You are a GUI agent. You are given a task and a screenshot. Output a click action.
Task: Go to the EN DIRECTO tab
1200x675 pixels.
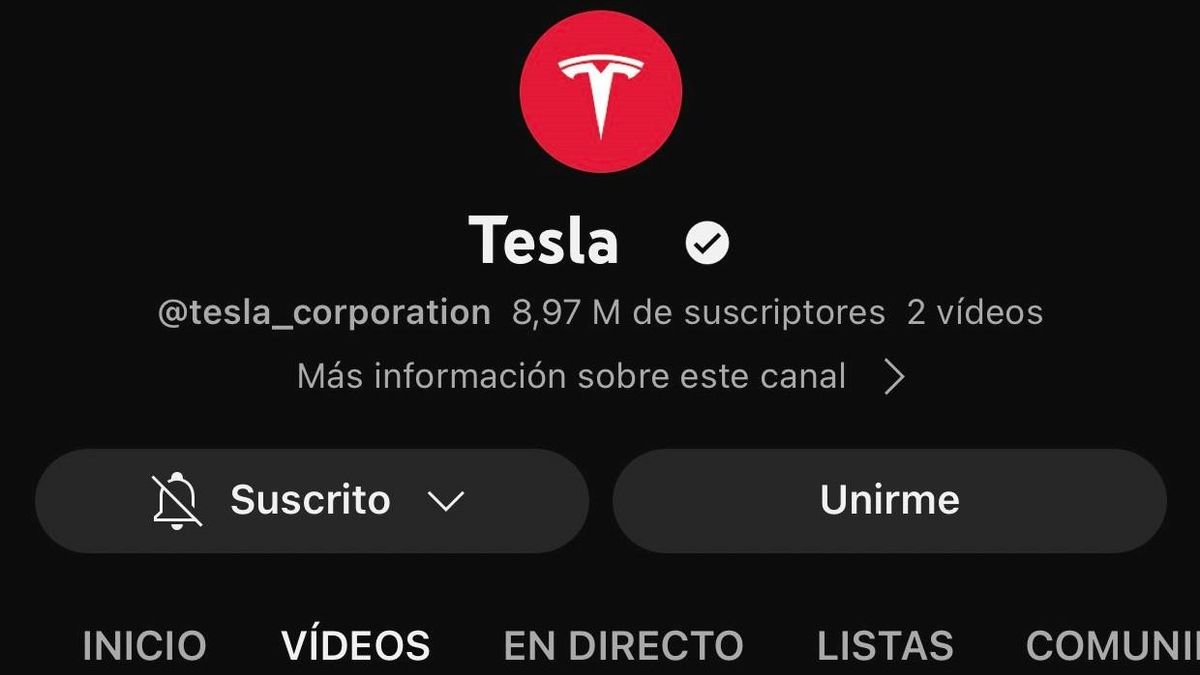coord(623,646)
